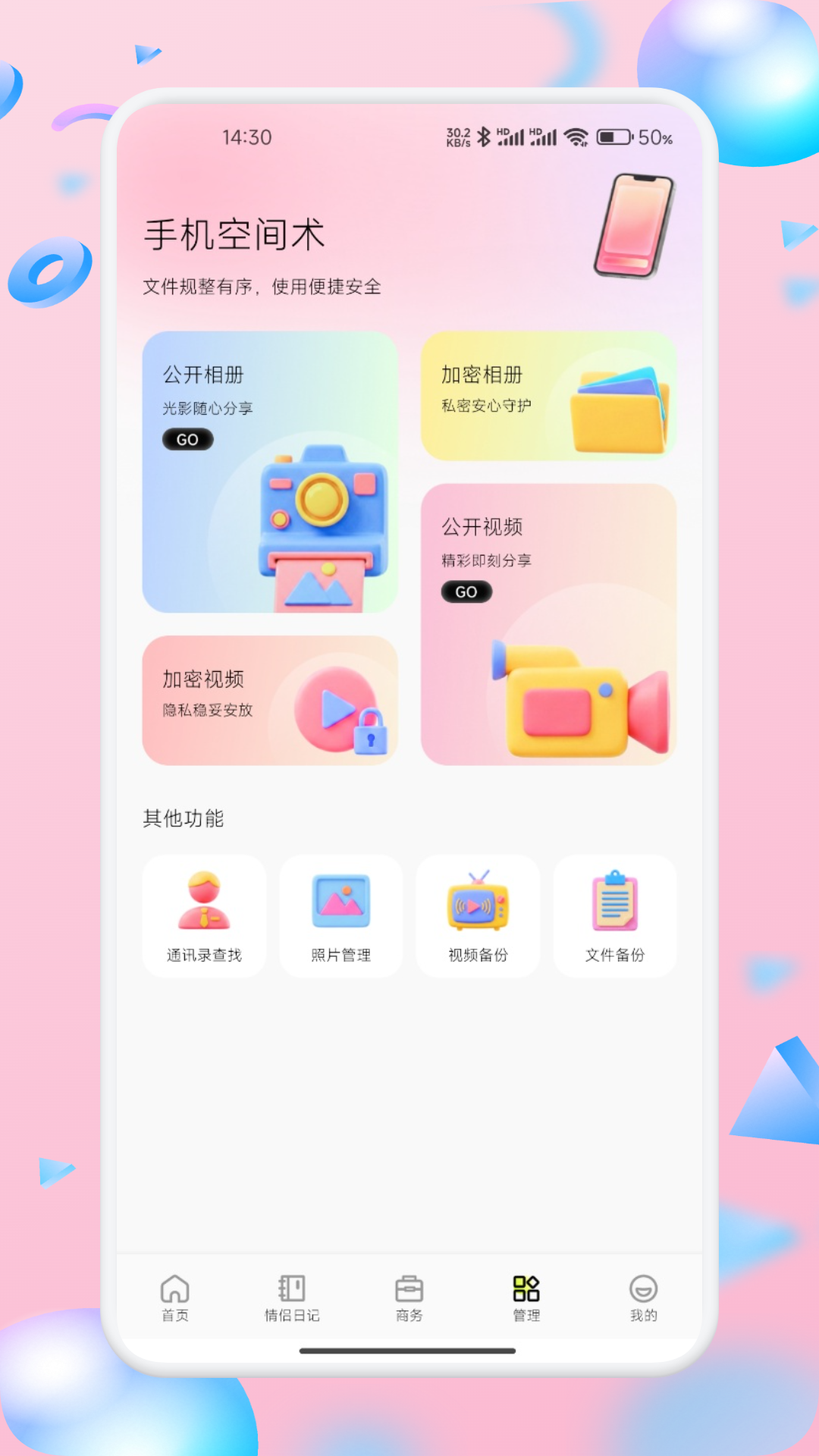The width and height of the screenshot is (819, 1456).
Task: Select the 管理 management tab
Action: pos(526,1297)
